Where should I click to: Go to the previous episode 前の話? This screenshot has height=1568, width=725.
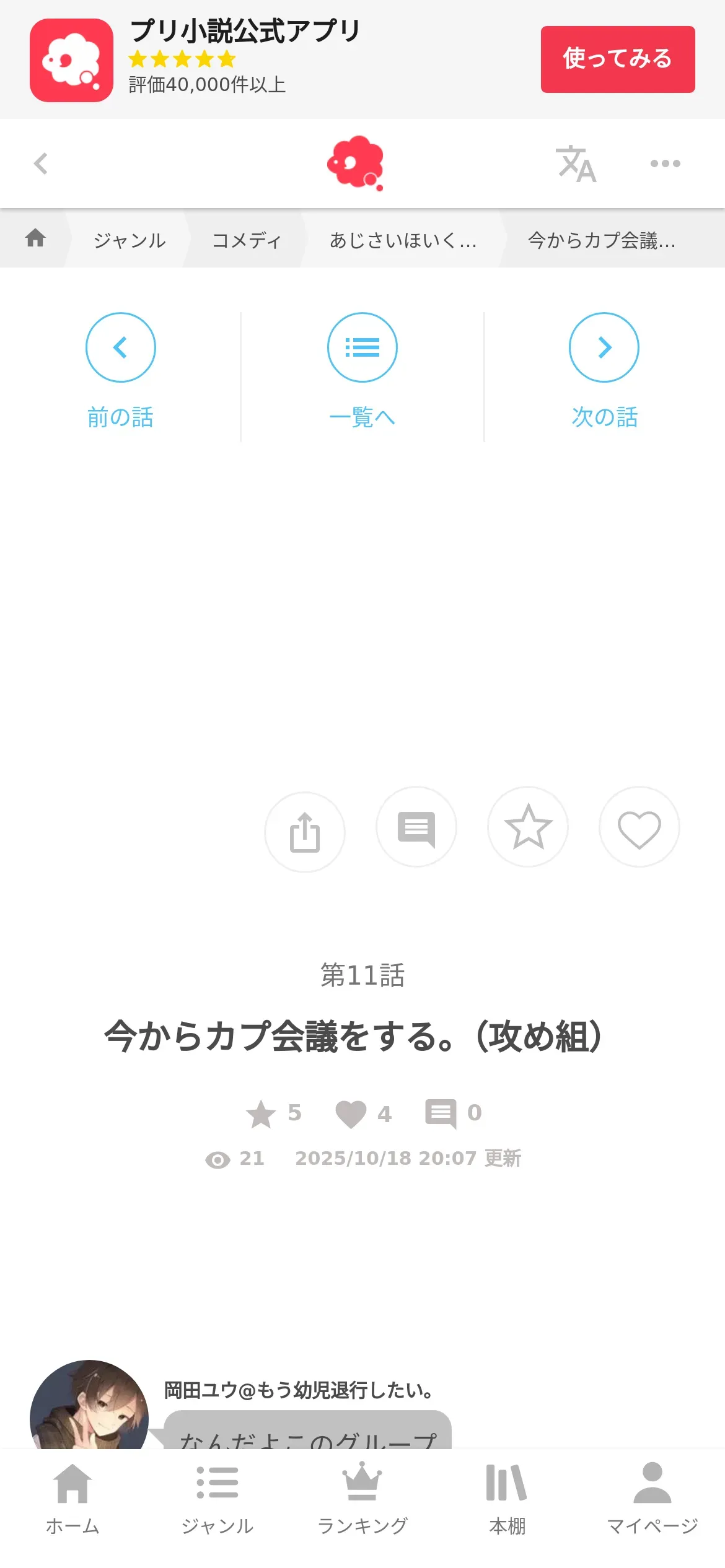coord(120,370)
